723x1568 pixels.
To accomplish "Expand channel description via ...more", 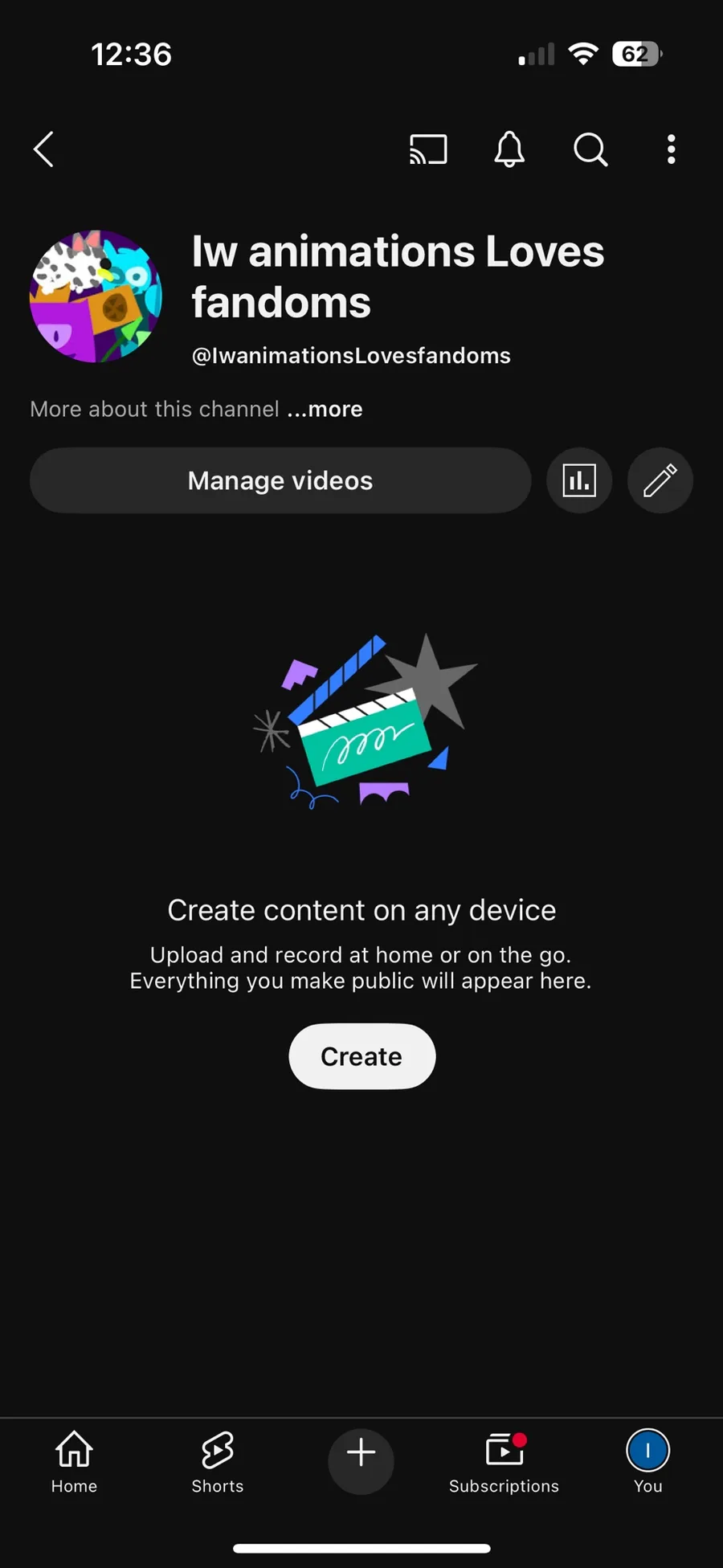I will tap(325, 409).
